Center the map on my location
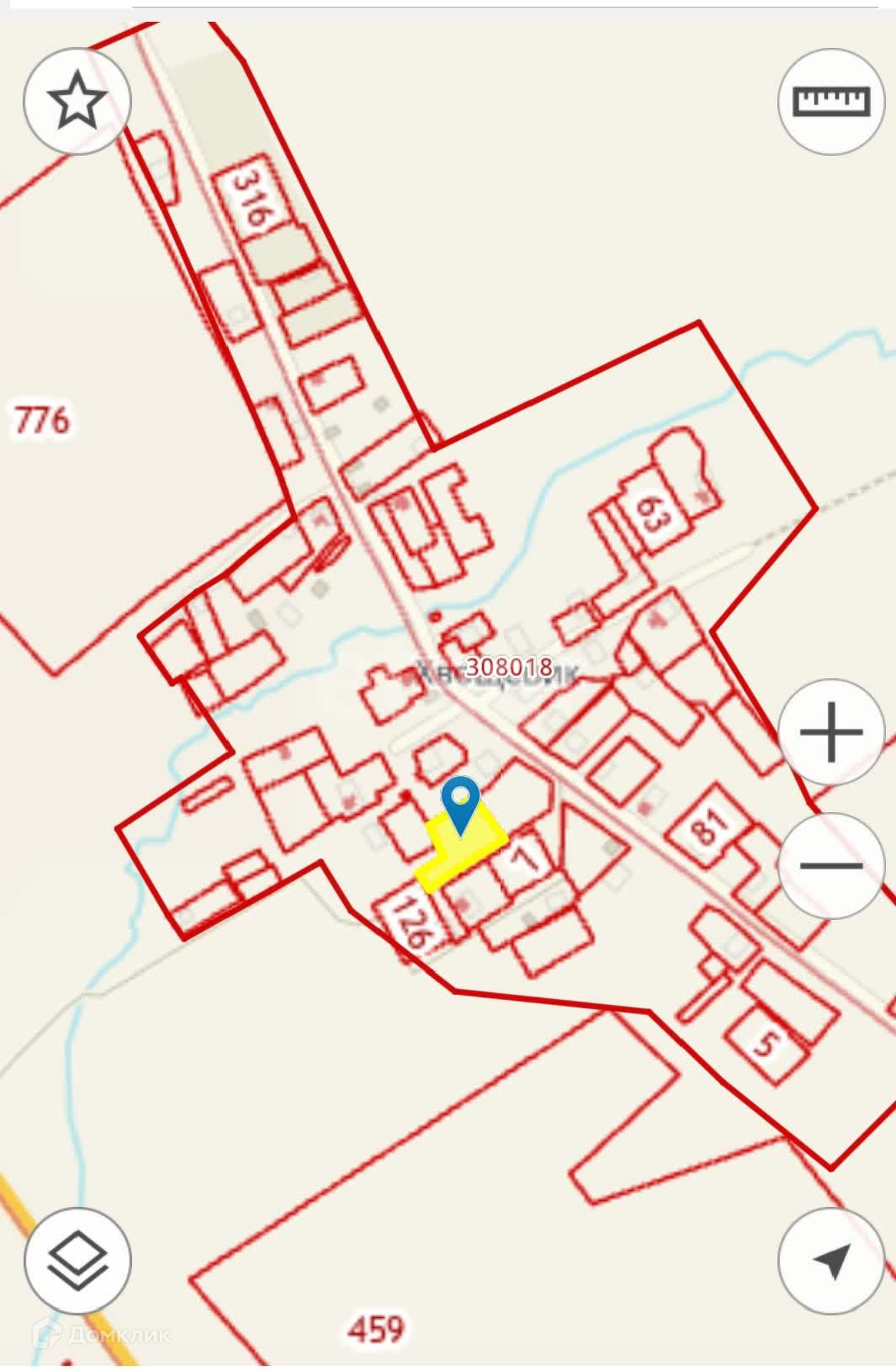896x1371 pixels. pos(831,1261)
